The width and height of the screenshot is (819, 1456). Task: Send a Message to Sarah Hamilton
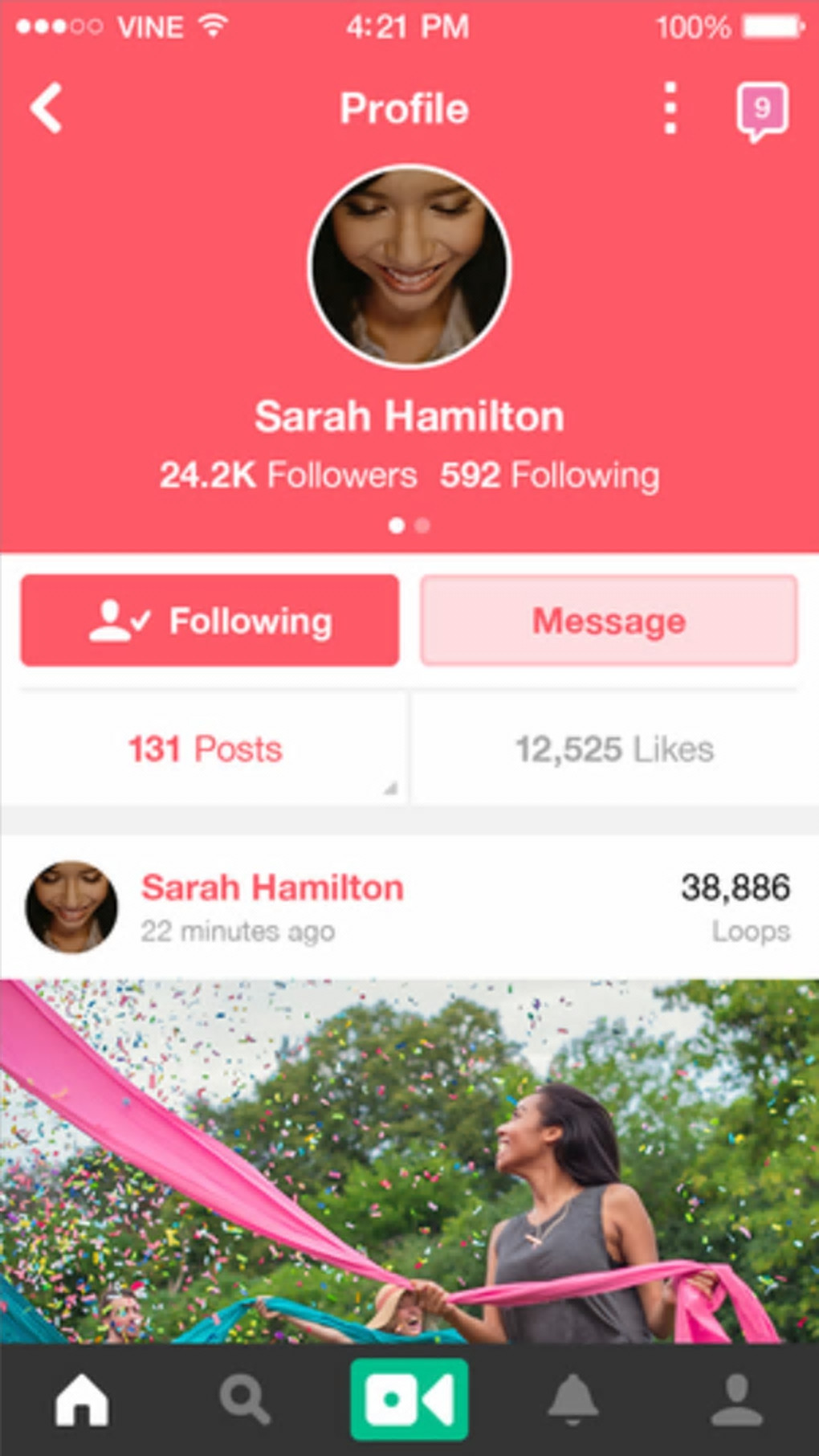pos(609,621)
